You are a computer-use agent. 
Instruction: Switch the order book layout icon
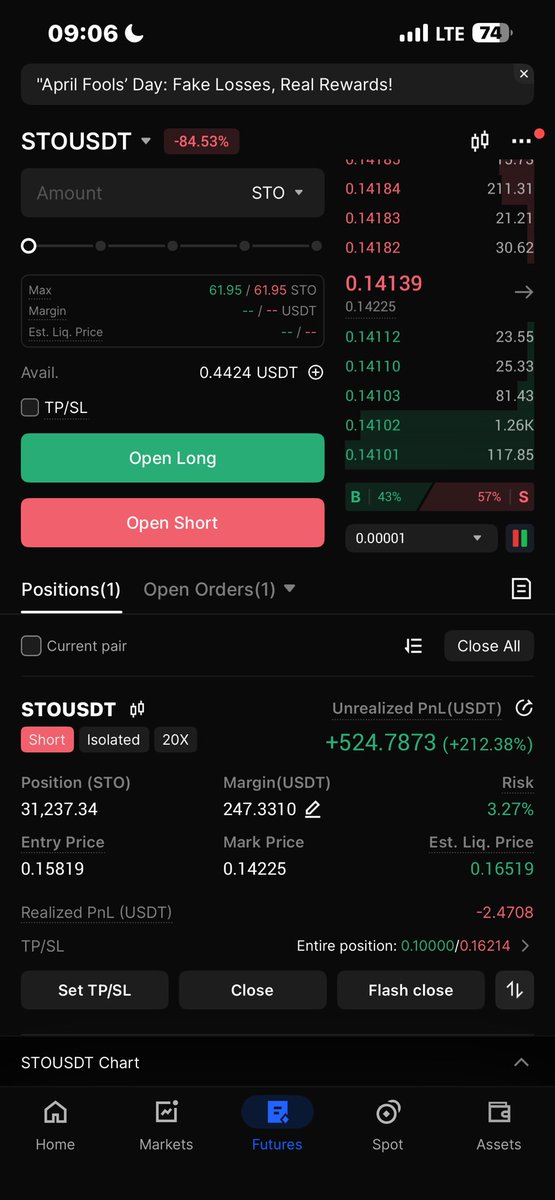tap(520, 538)
